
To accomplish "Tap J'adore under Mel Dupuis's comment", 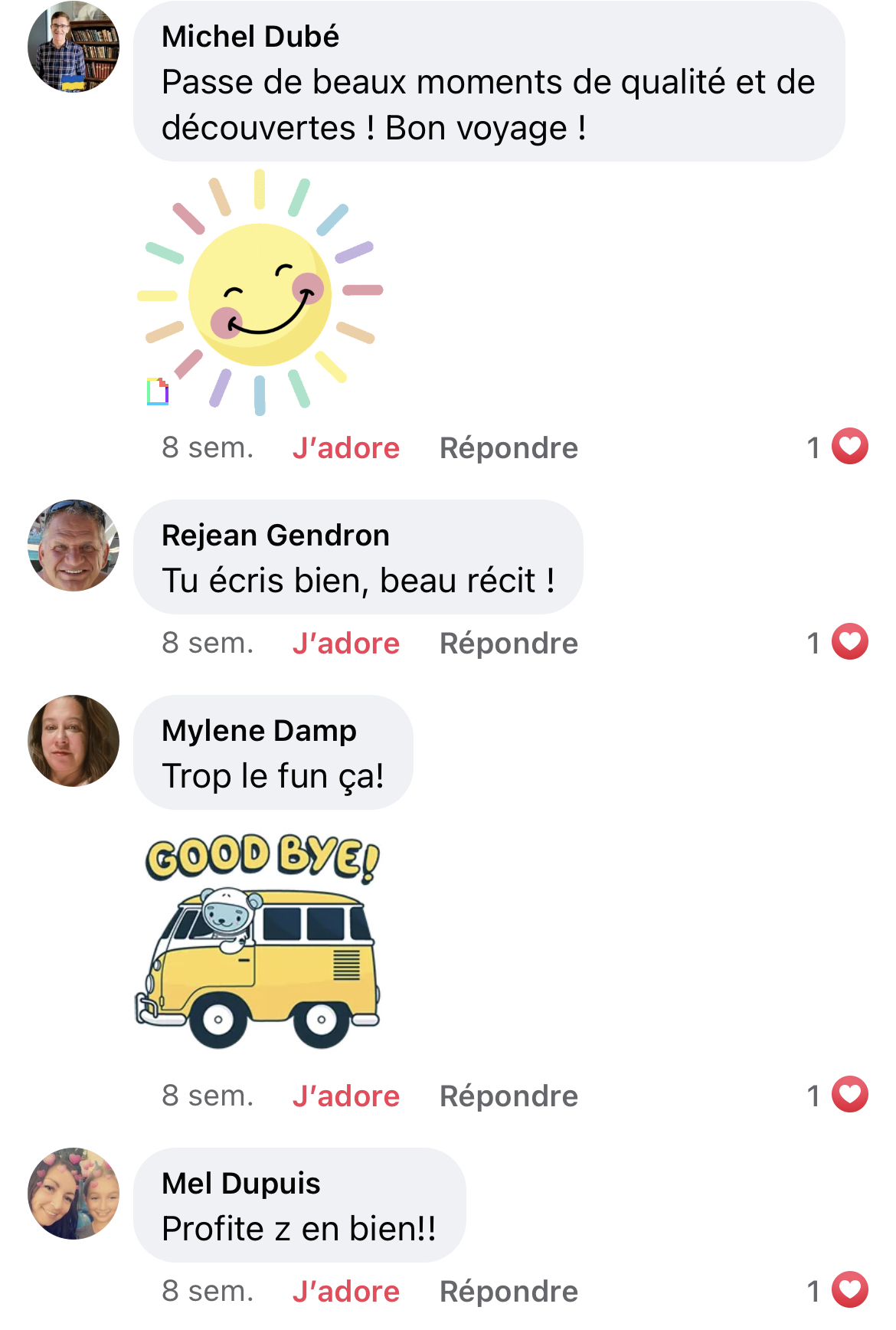I will pyautogui.click(x=345, y=1292).
